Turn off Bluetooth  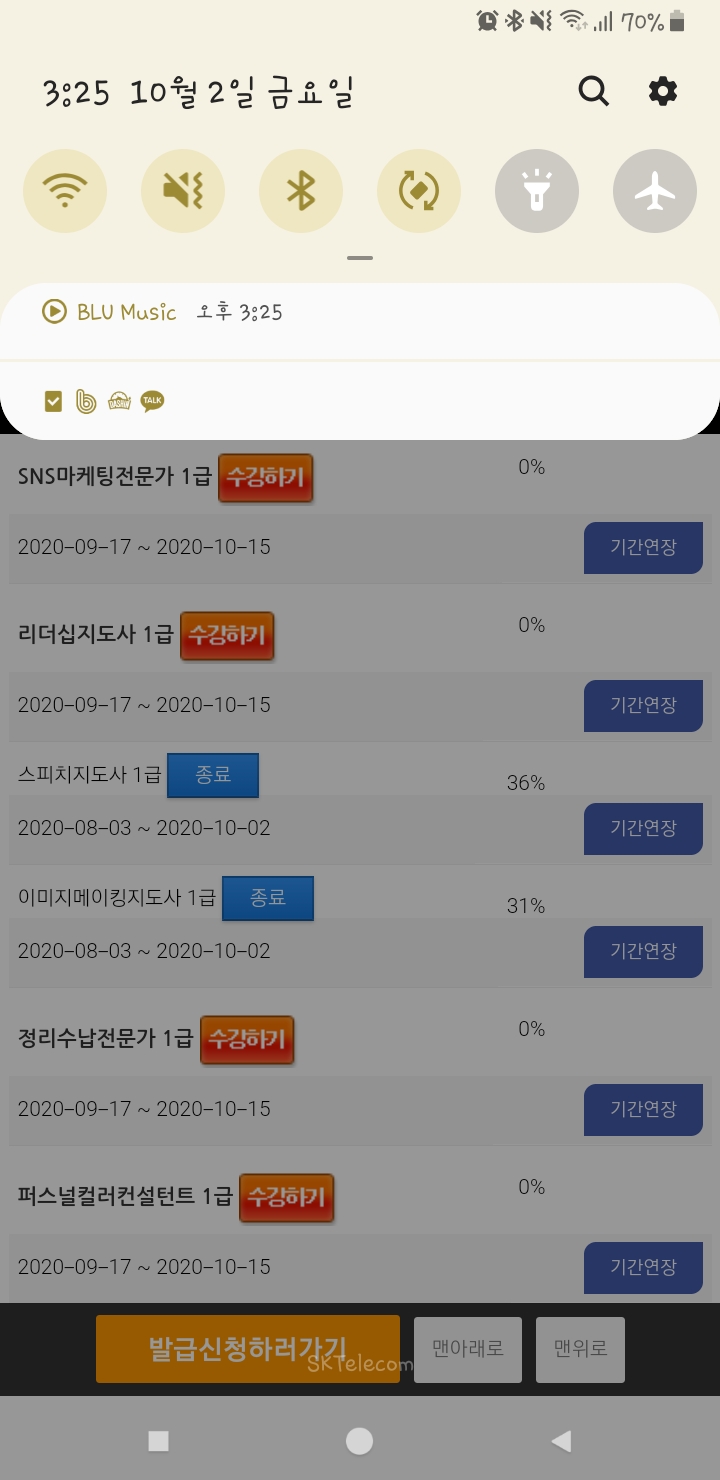(301, 190)
